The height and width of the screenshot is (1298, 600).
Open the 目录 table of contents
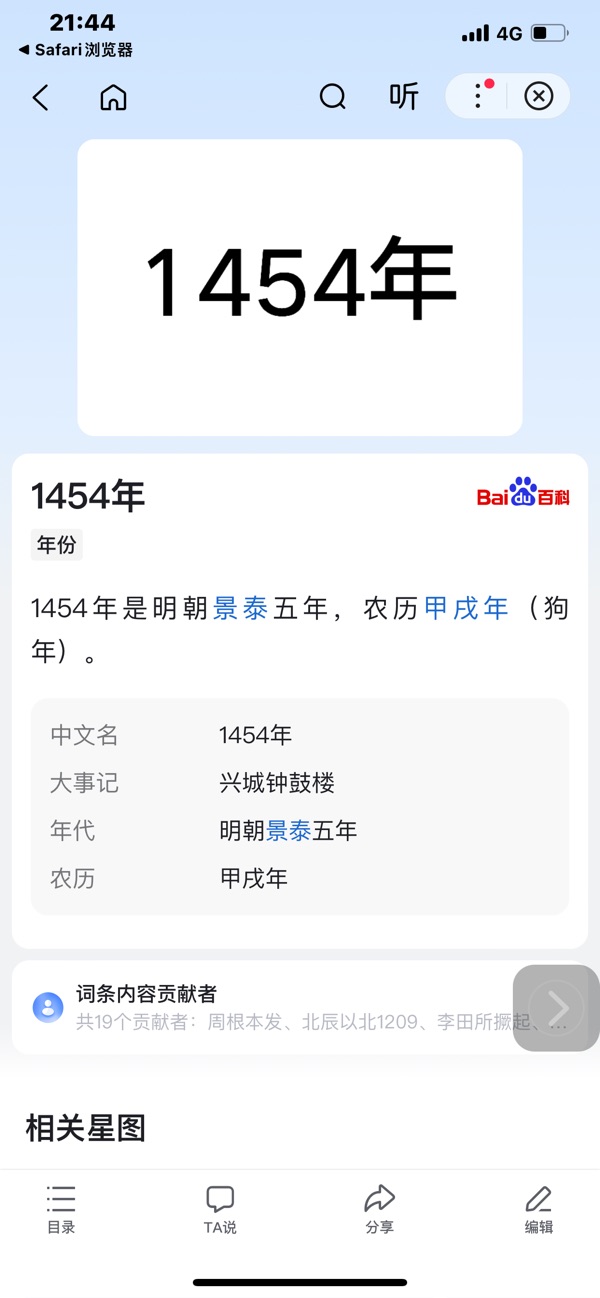pos(61,1208)
